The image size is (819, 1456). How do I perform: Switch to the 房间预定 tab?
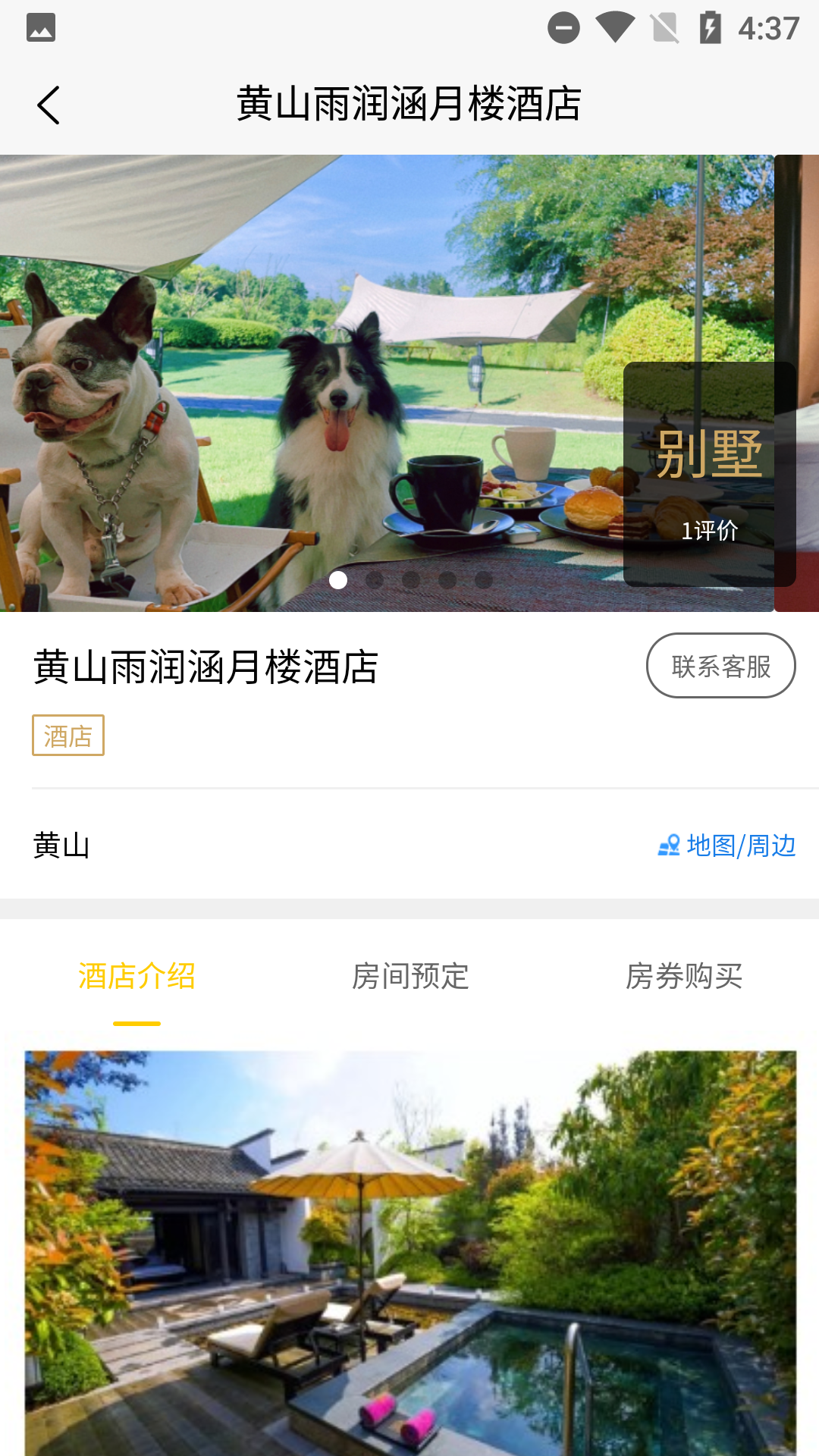413,979
